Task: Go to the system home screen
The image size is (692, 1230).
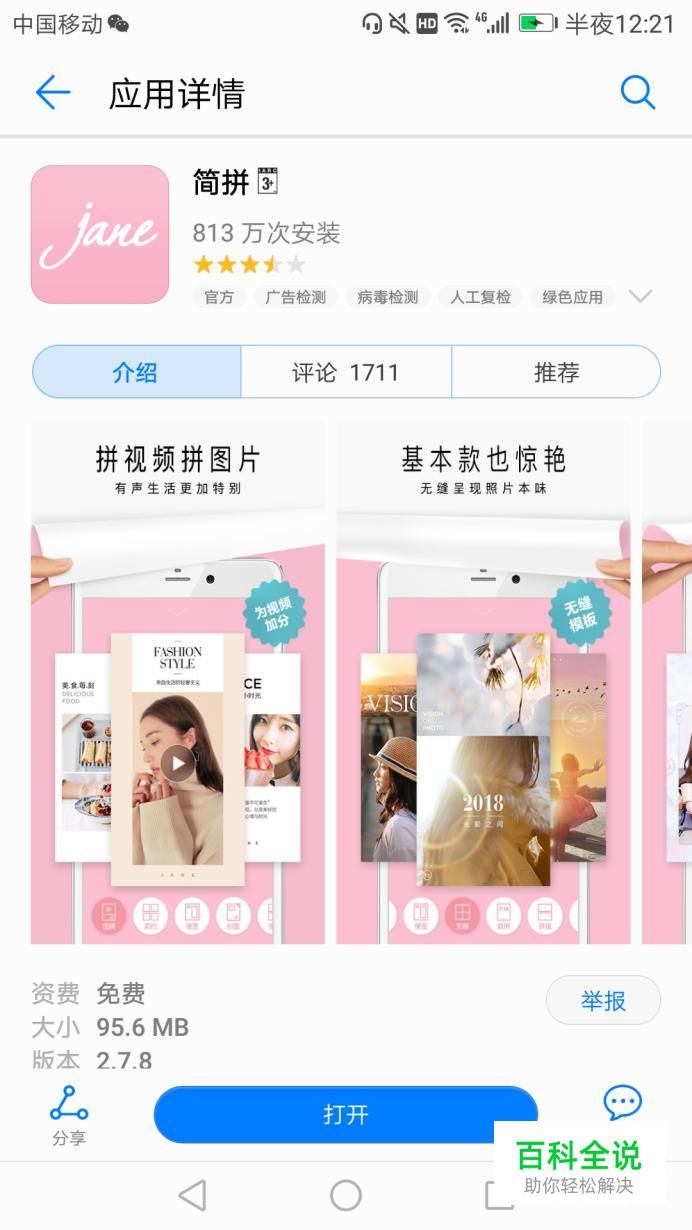Action: tap(346, 1195)
